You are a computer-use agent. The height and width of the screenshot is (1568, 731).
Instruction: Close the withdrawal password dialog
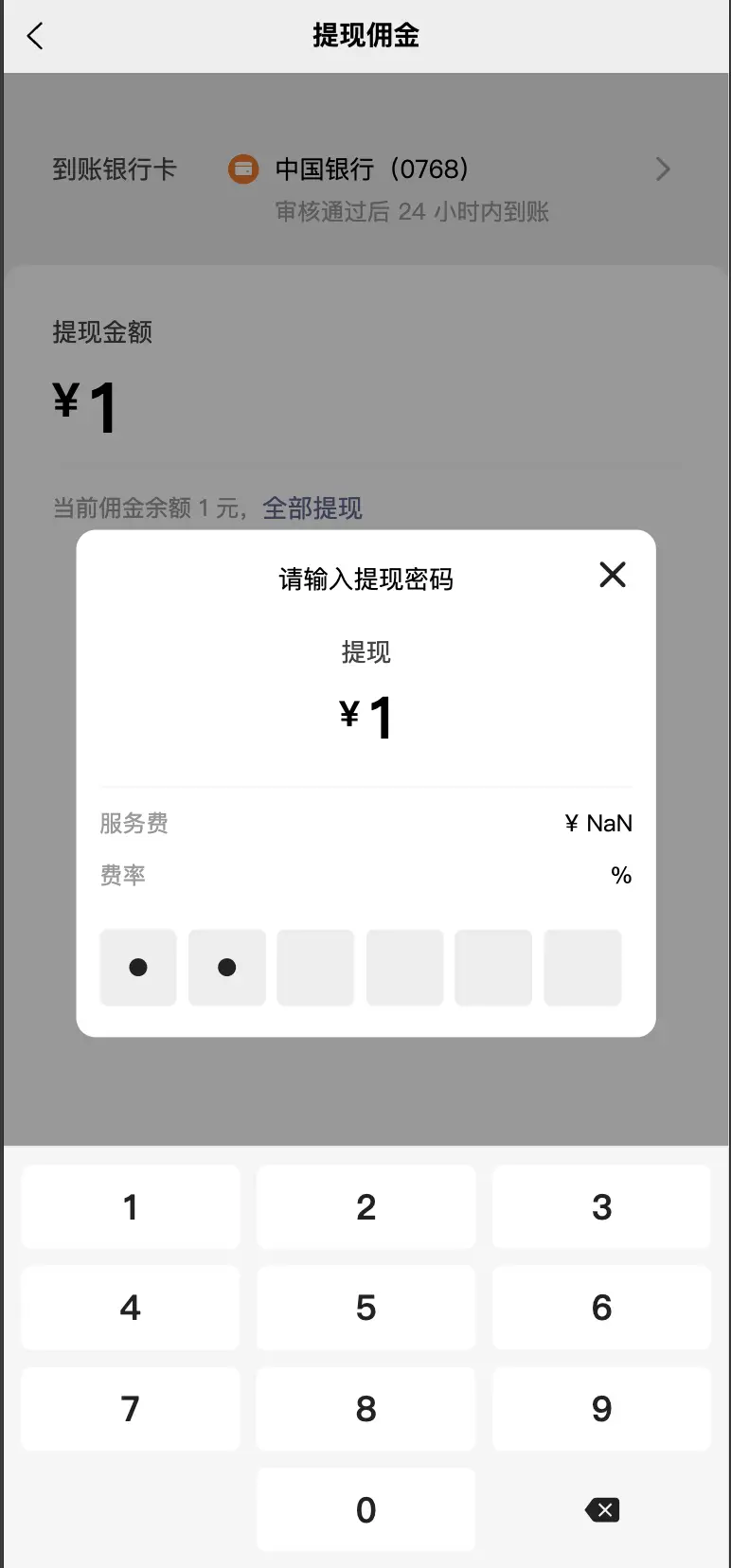tap(613, 575)
